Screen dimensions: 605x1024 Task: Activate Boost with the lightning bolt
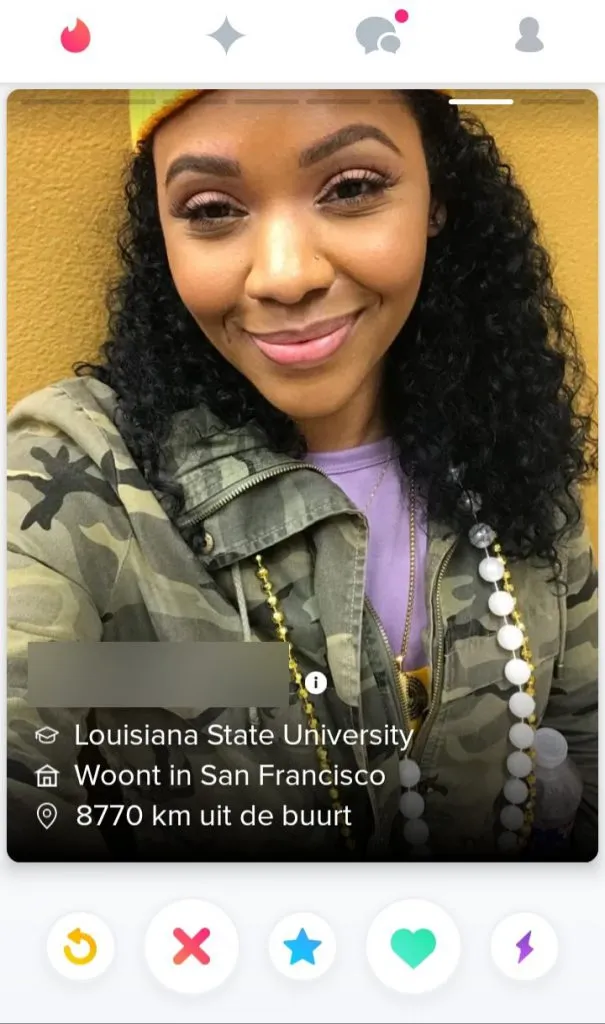(524, 946)
